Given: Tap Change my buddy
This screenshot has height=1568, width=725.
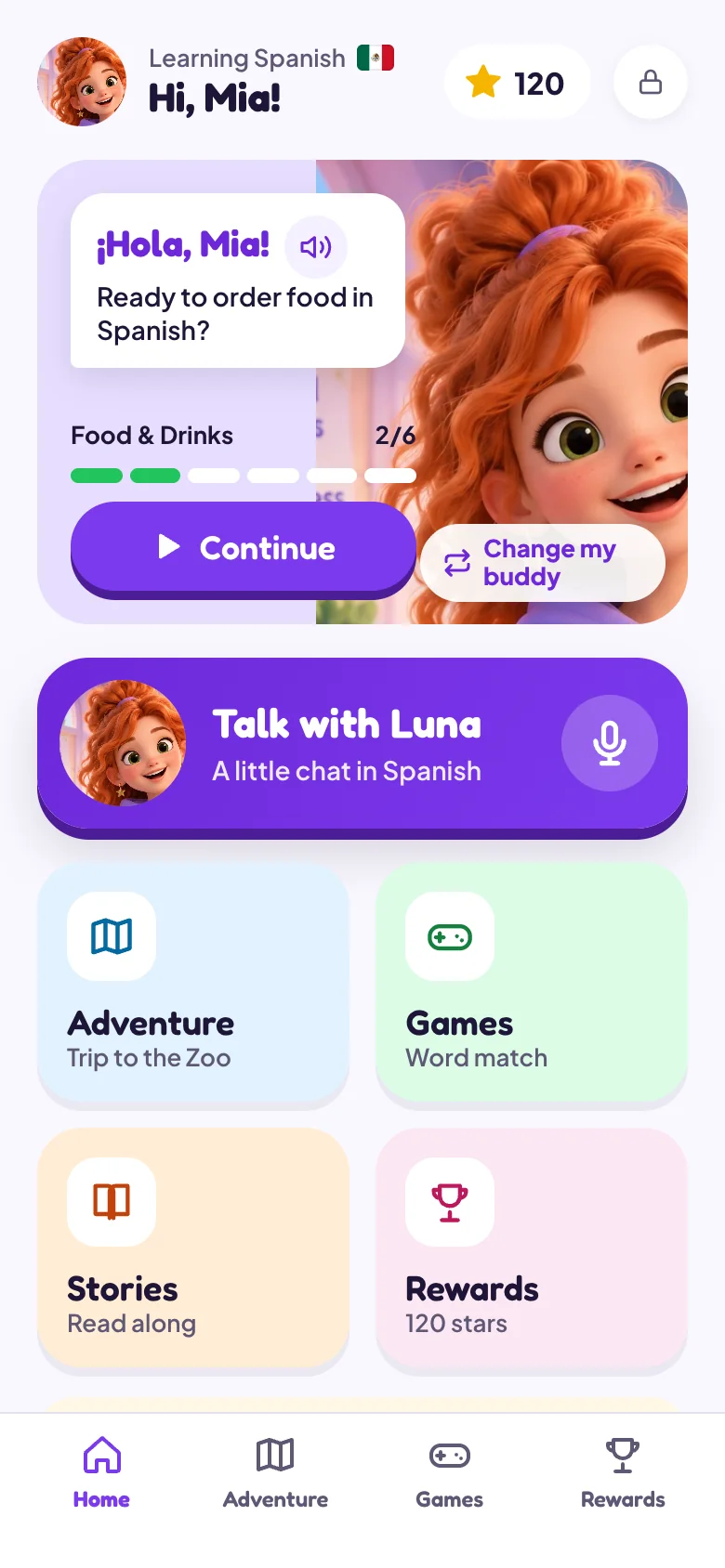Looking at the screenshot, I should click(543, 563).
